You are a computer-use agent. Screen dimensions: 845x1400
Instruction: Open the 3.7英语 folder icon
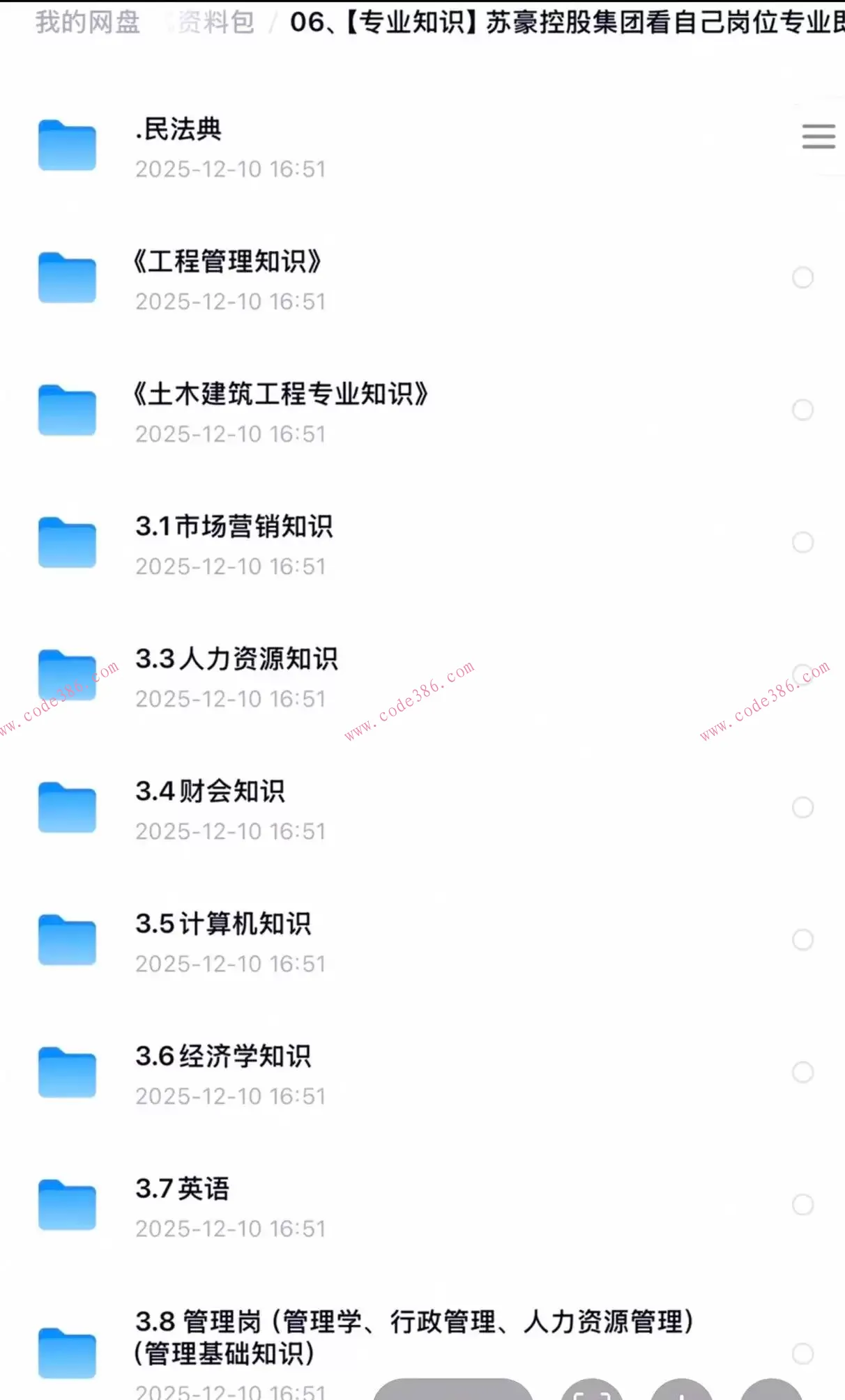pos(67,1204)
